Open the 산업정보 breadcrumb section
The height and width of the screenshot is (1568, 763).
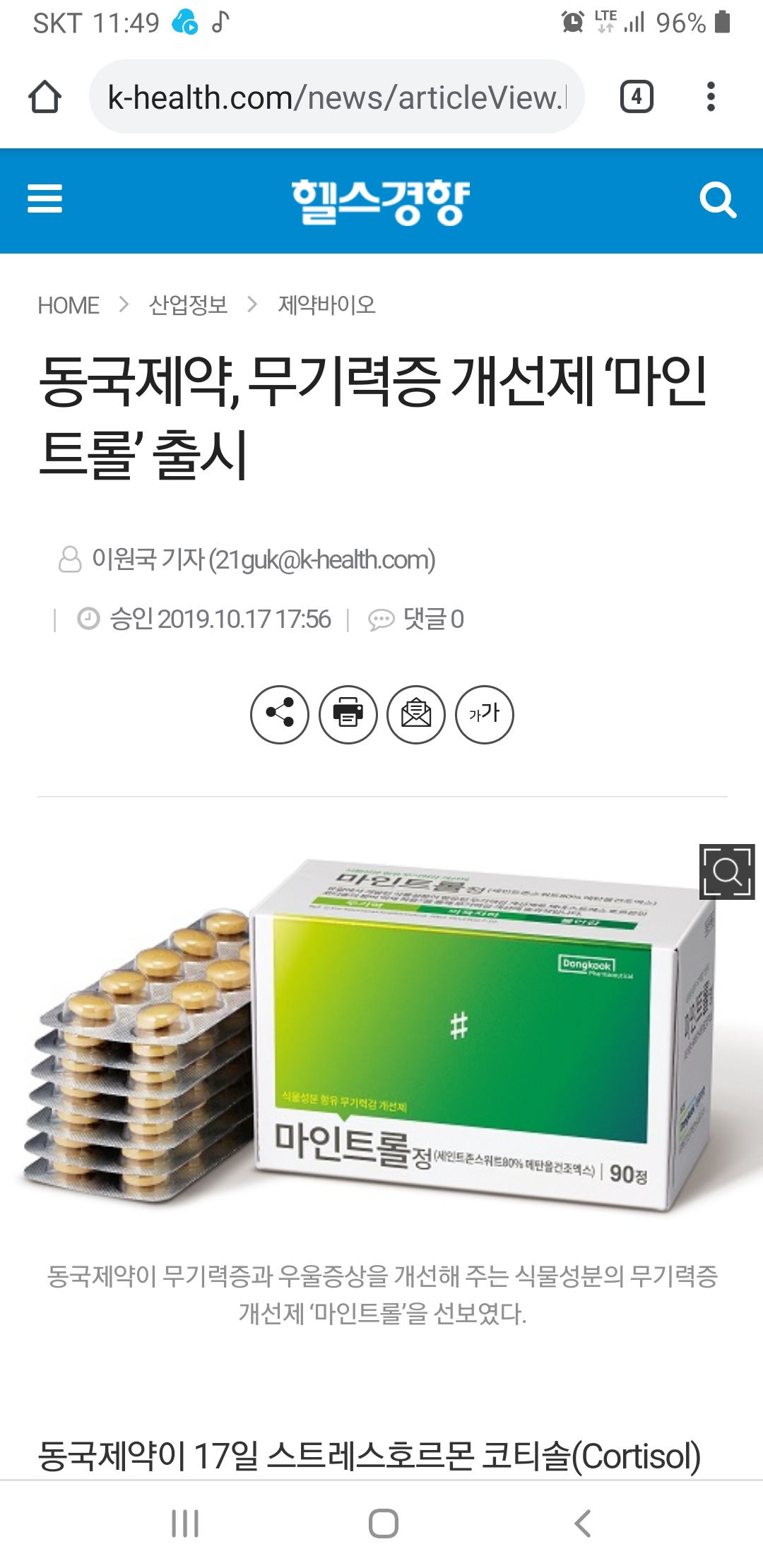pyautogui.click(x=188, y=305)
